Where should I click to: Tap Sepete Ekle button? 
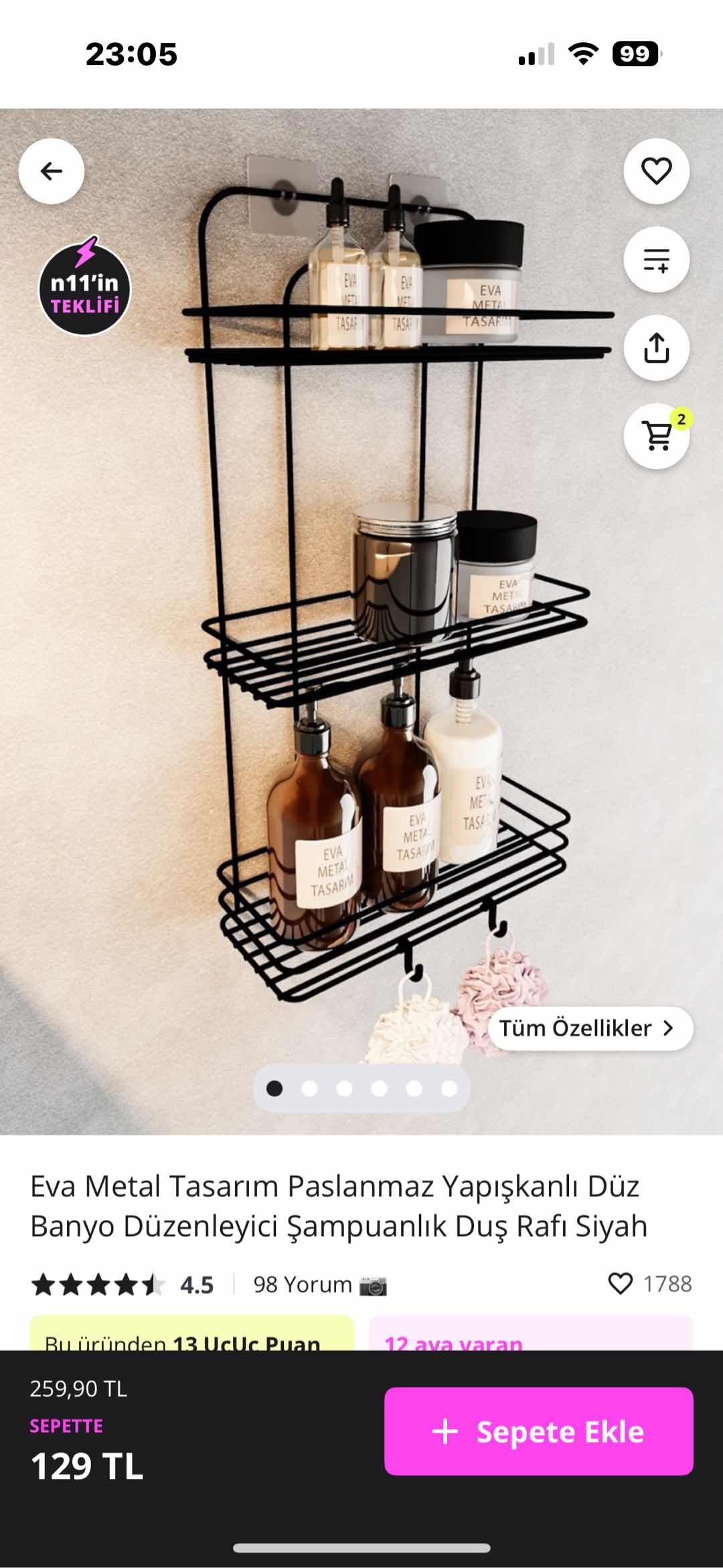pyautogui.click(x=538, y=1431)
